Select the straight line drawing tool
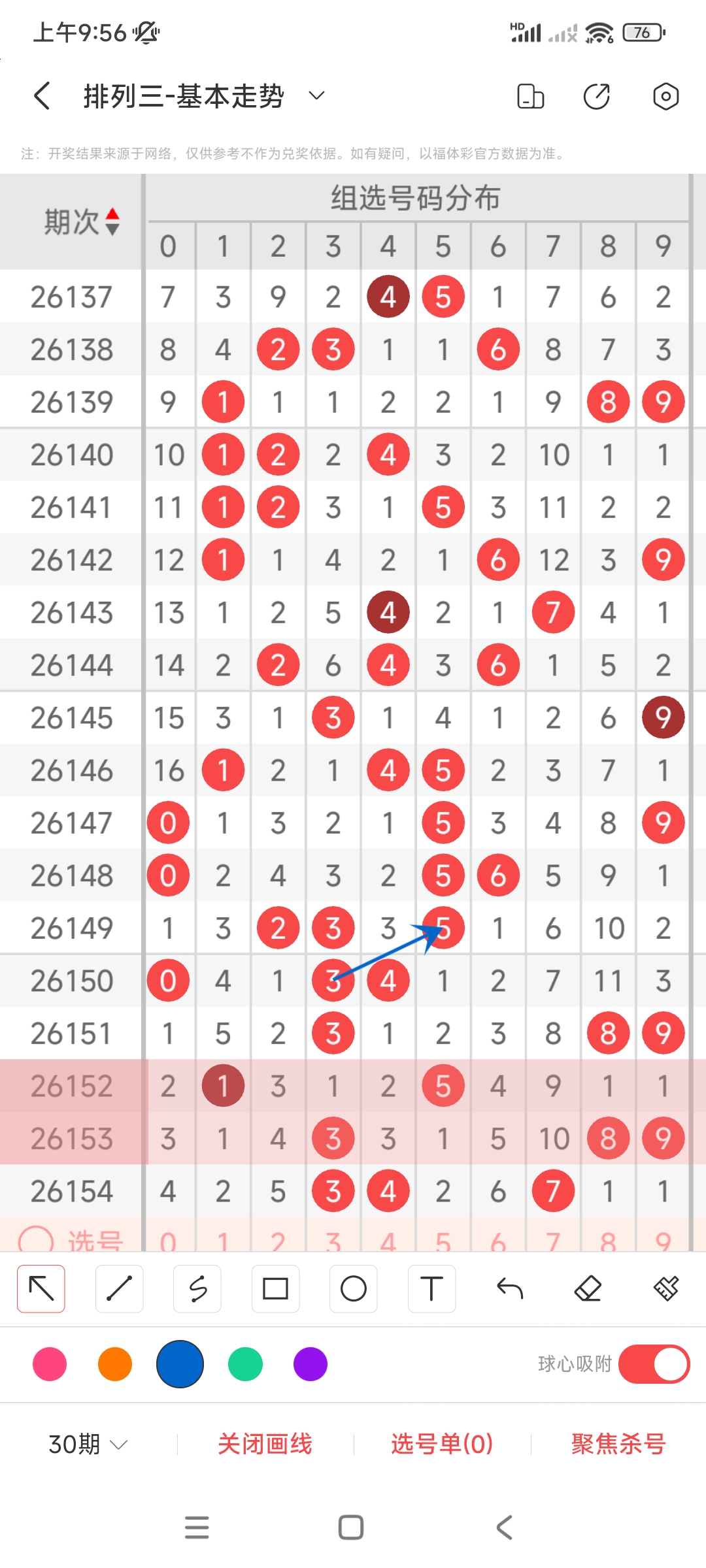 (x=120, y=1289)
